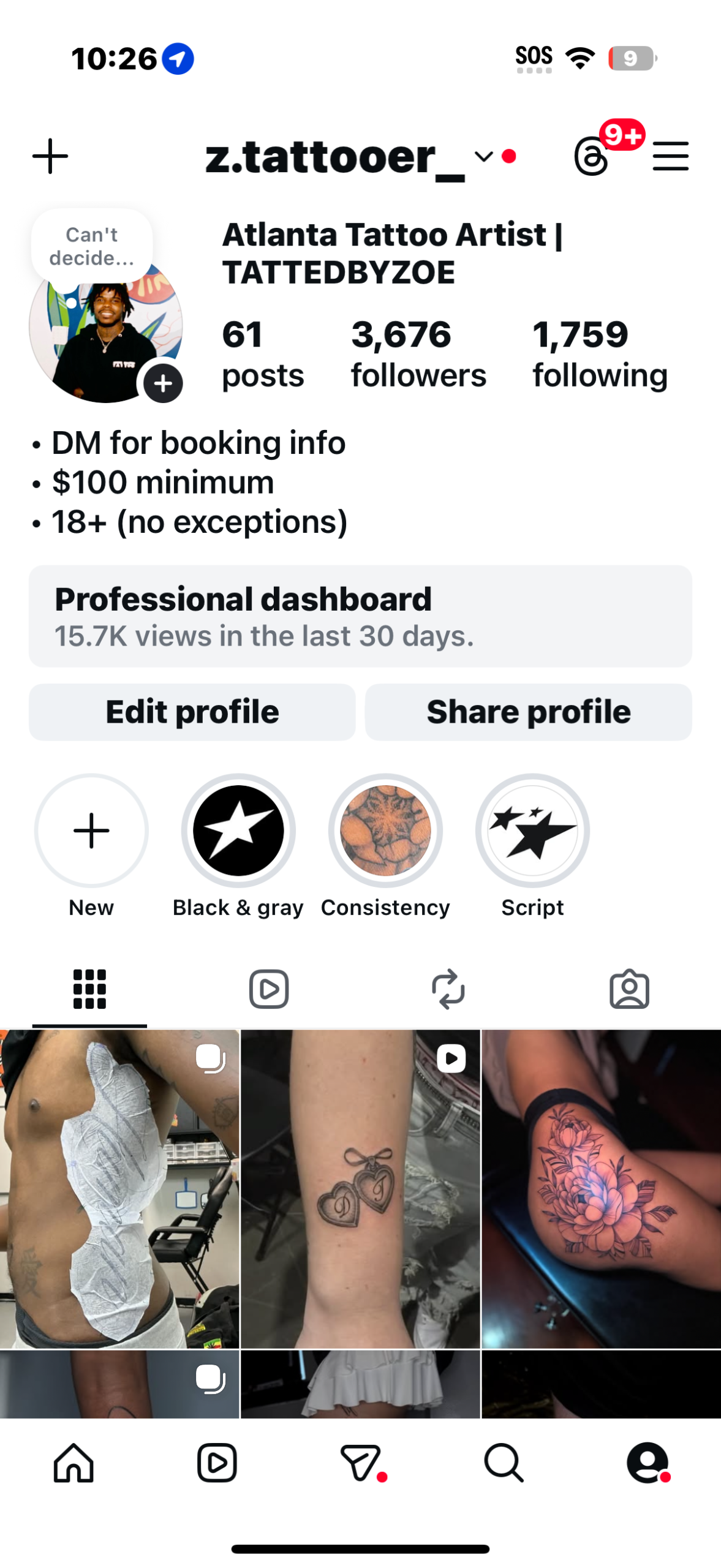The height and width of the screenshot is (1568, 721).
Task: Open the flower tattoo post thumbnail
Action: pyautogui.click(x=601, y=1188)
